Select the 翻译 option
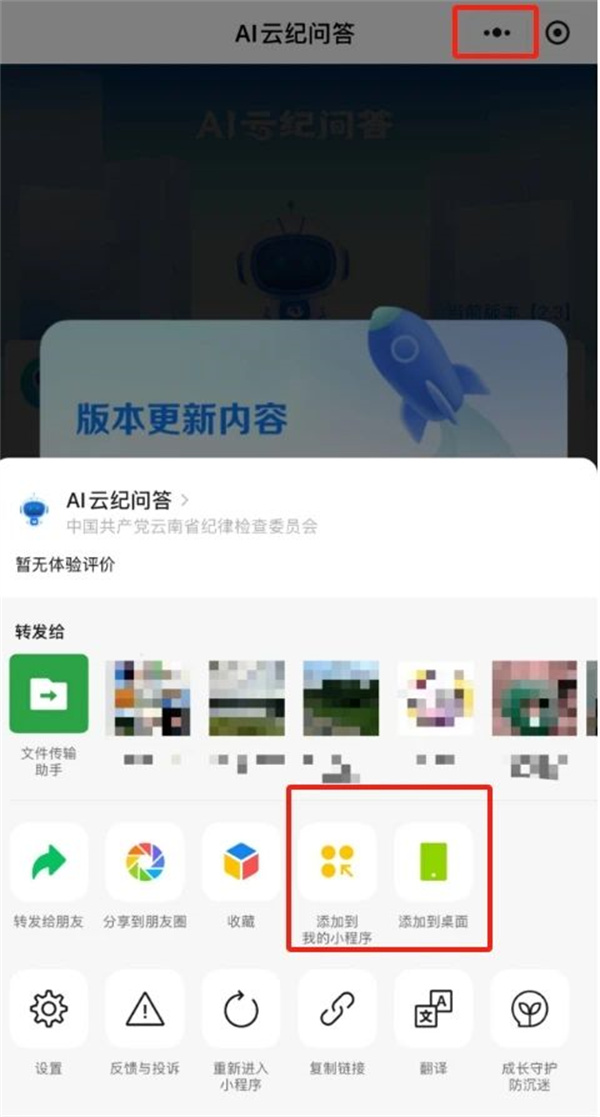600x1117 pixels. [433, 1010]
